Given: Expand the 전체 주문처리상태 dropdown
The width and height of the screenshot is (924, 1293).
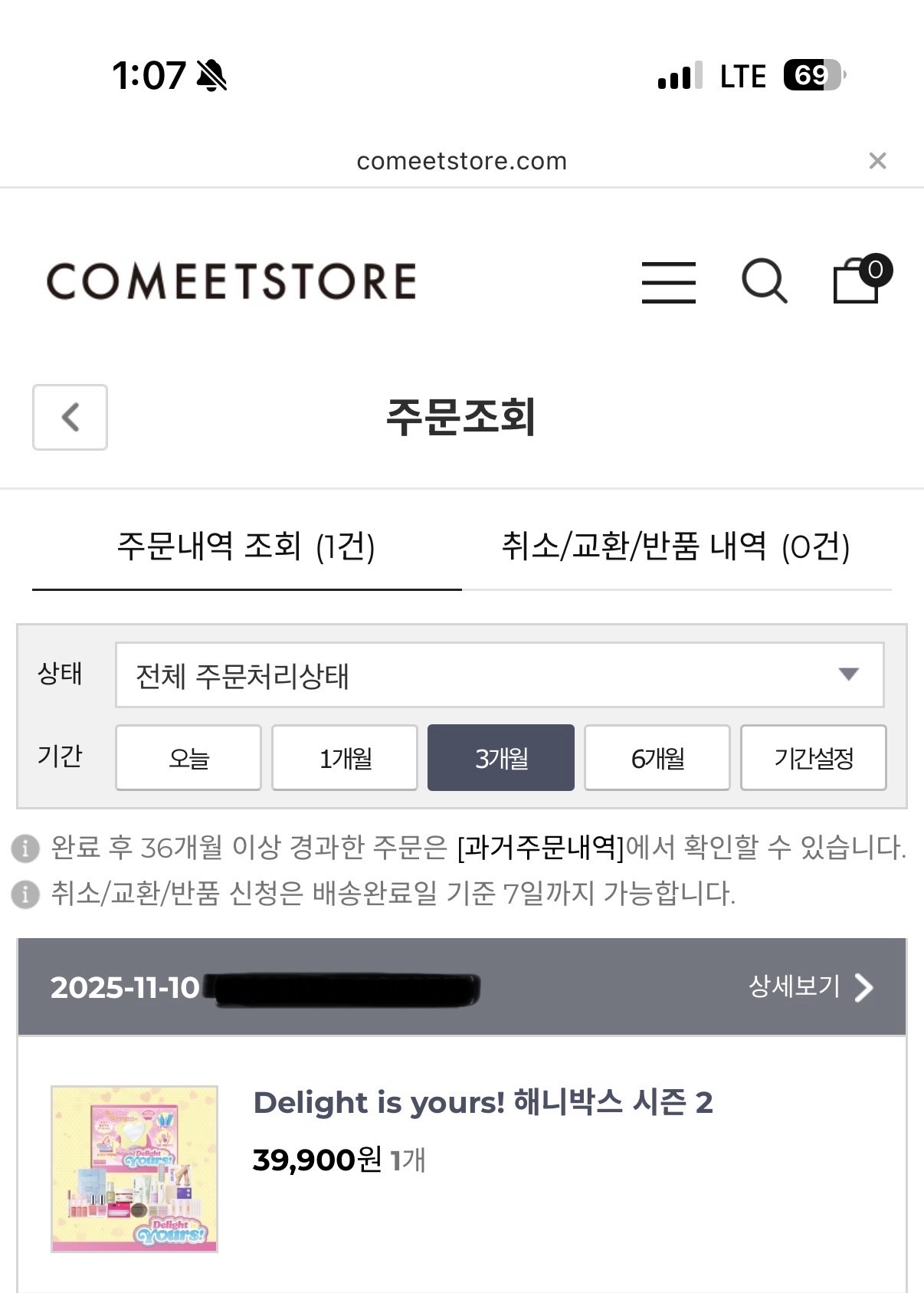Looking at the screenshot, I should [499, 675].
